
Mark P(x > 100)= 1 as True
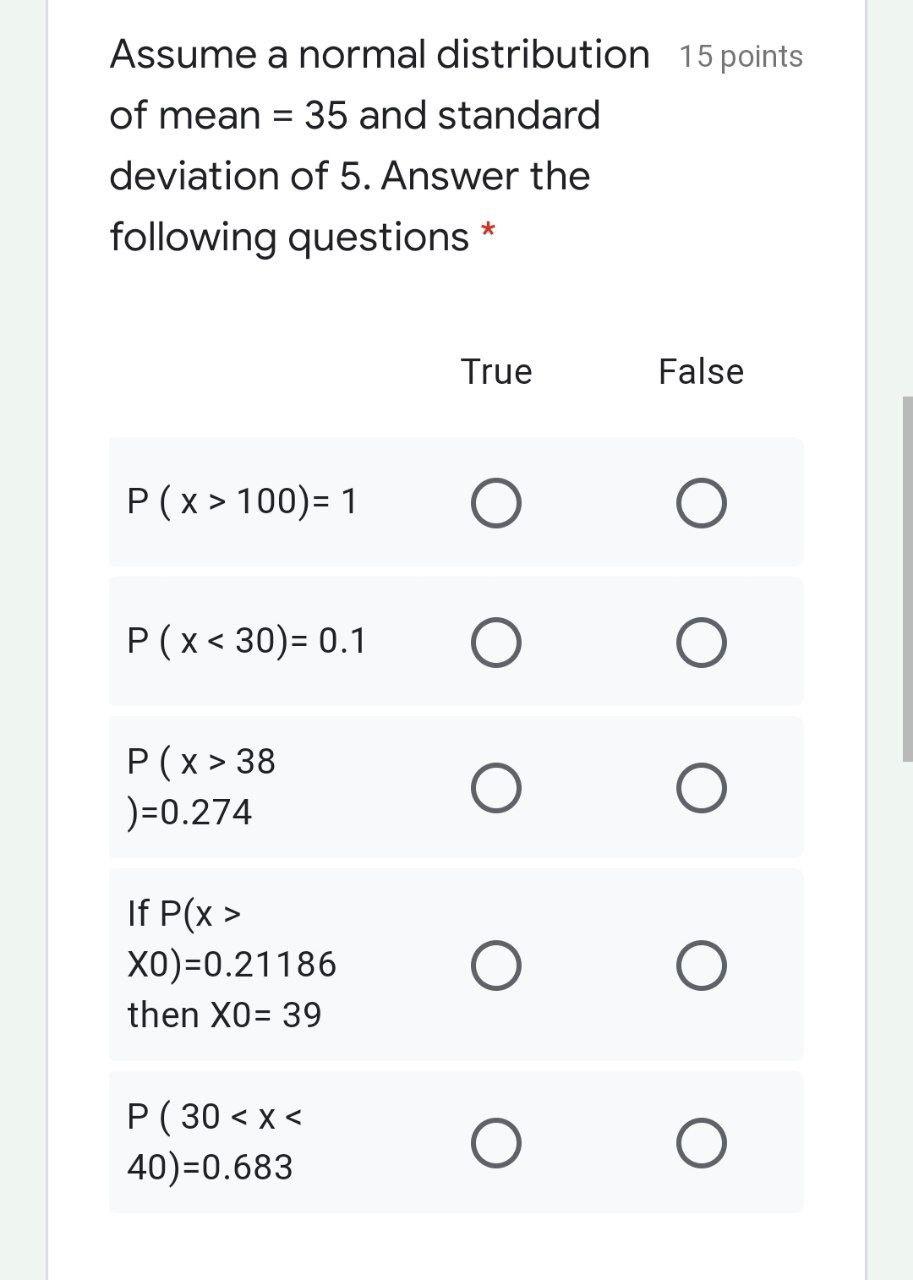tap(496, 503)
